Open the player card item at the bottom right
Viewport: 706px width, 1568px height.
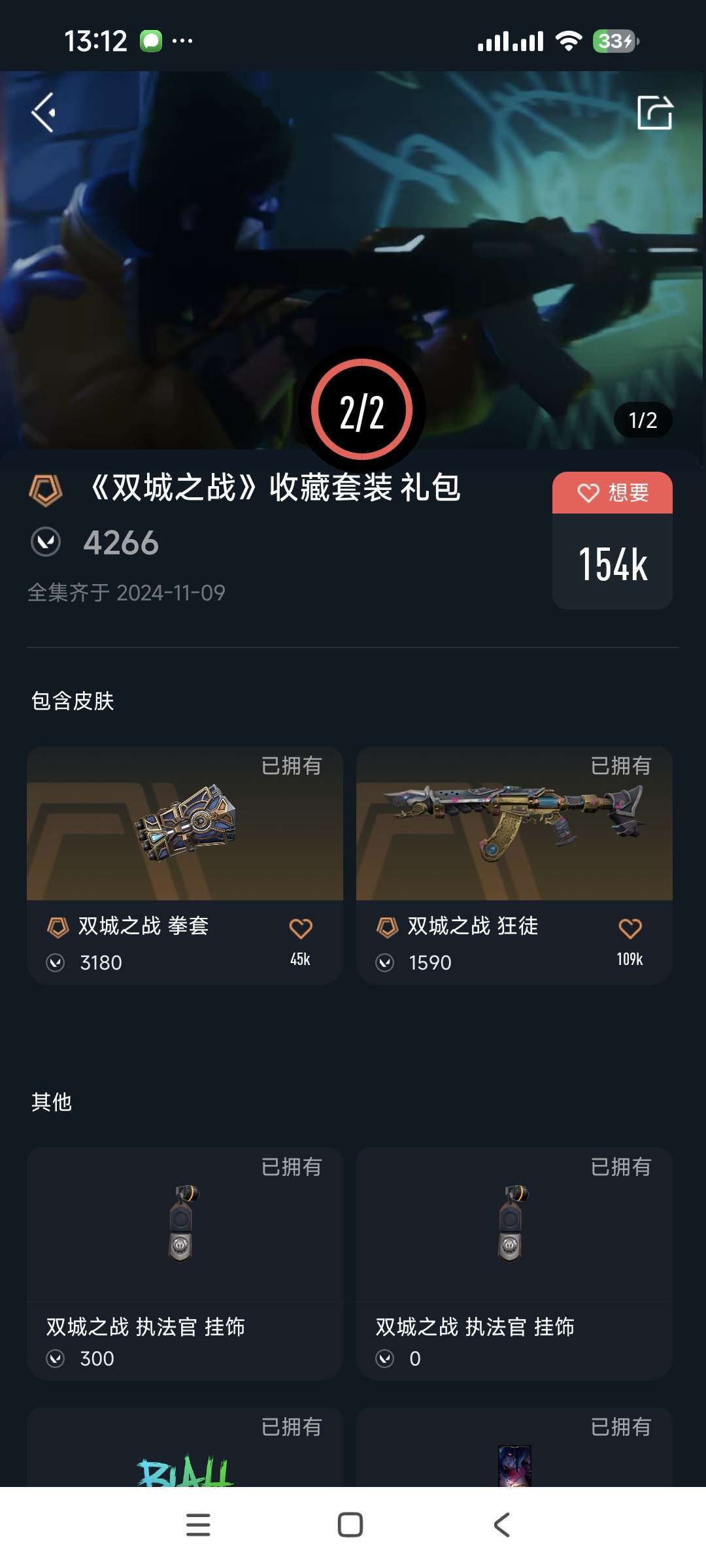(514, 1447)
